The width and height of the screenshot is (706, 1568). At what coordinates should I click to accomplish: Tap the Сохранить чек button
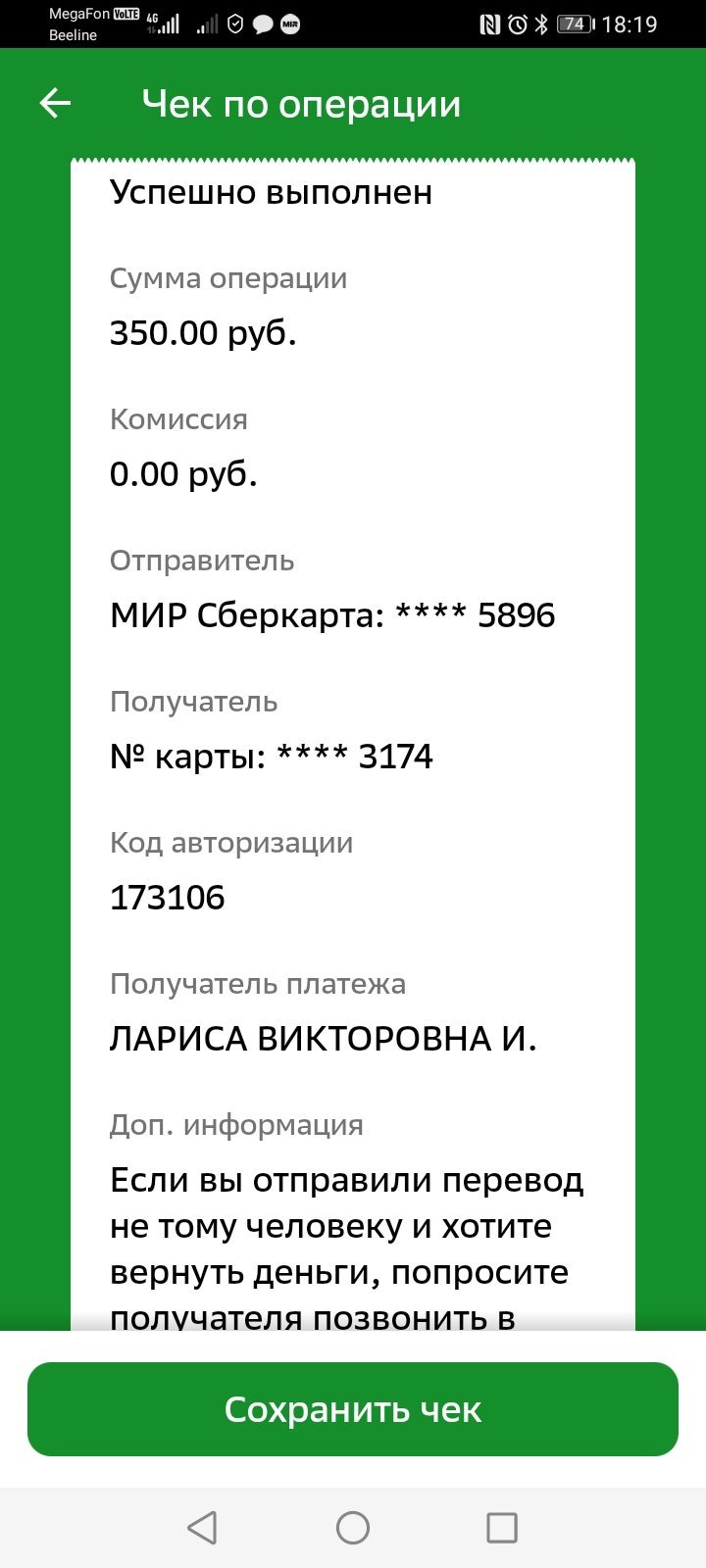[353, 1409]
